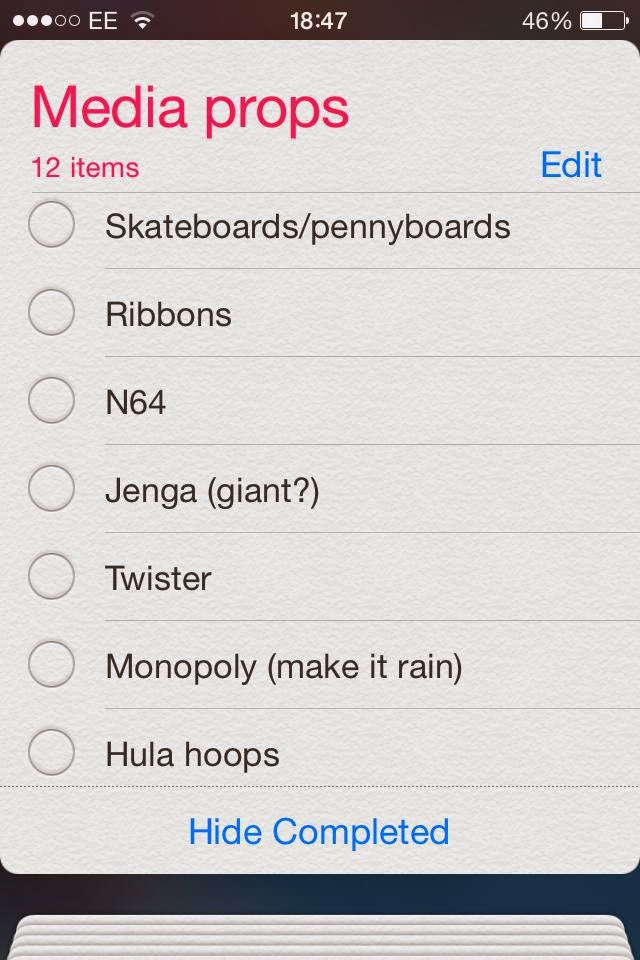
Task: Complete the N64 item
Action: coord(51,401)
